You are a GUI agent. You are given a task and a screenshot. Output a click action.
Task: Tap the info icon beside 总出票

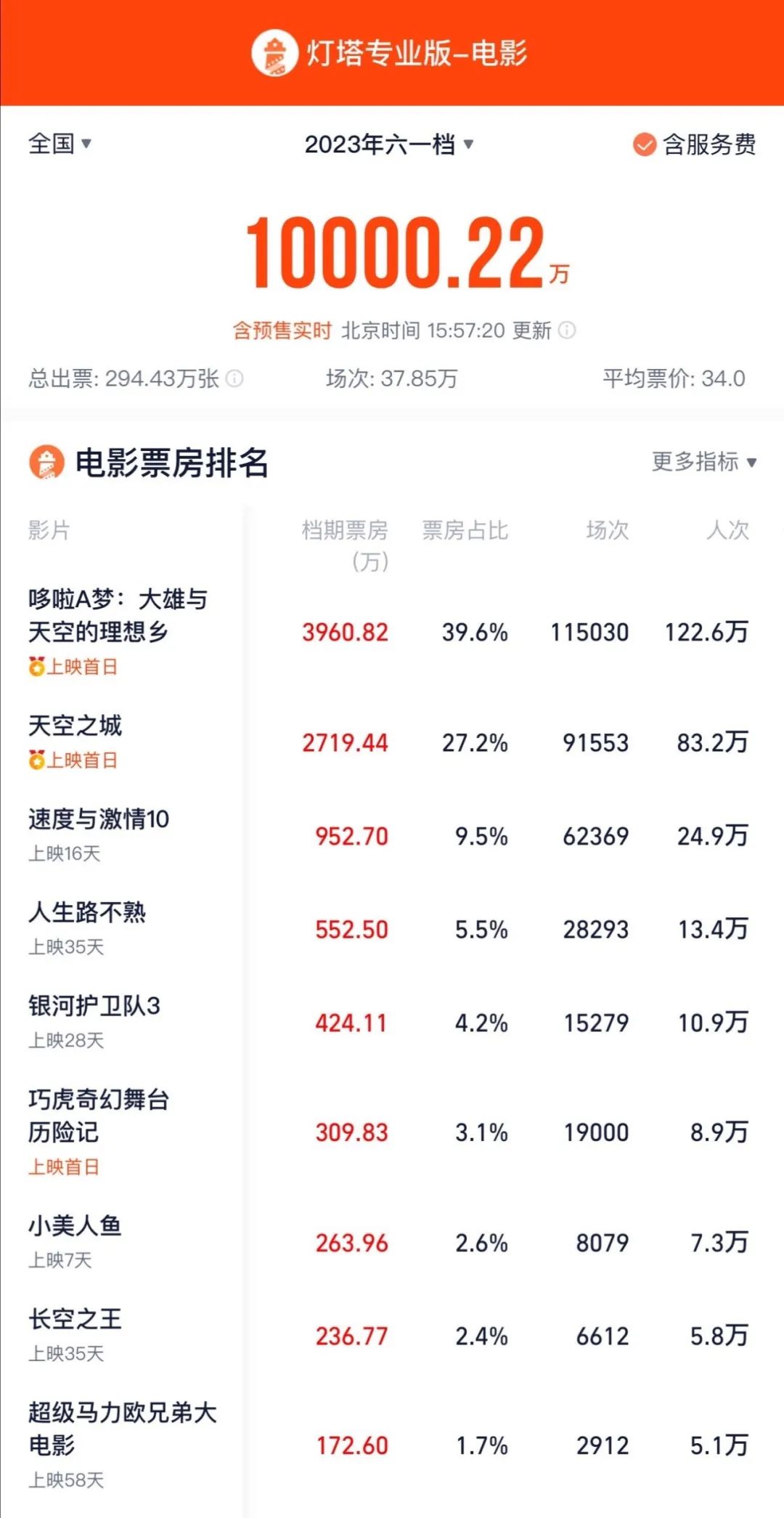(234, 378)
